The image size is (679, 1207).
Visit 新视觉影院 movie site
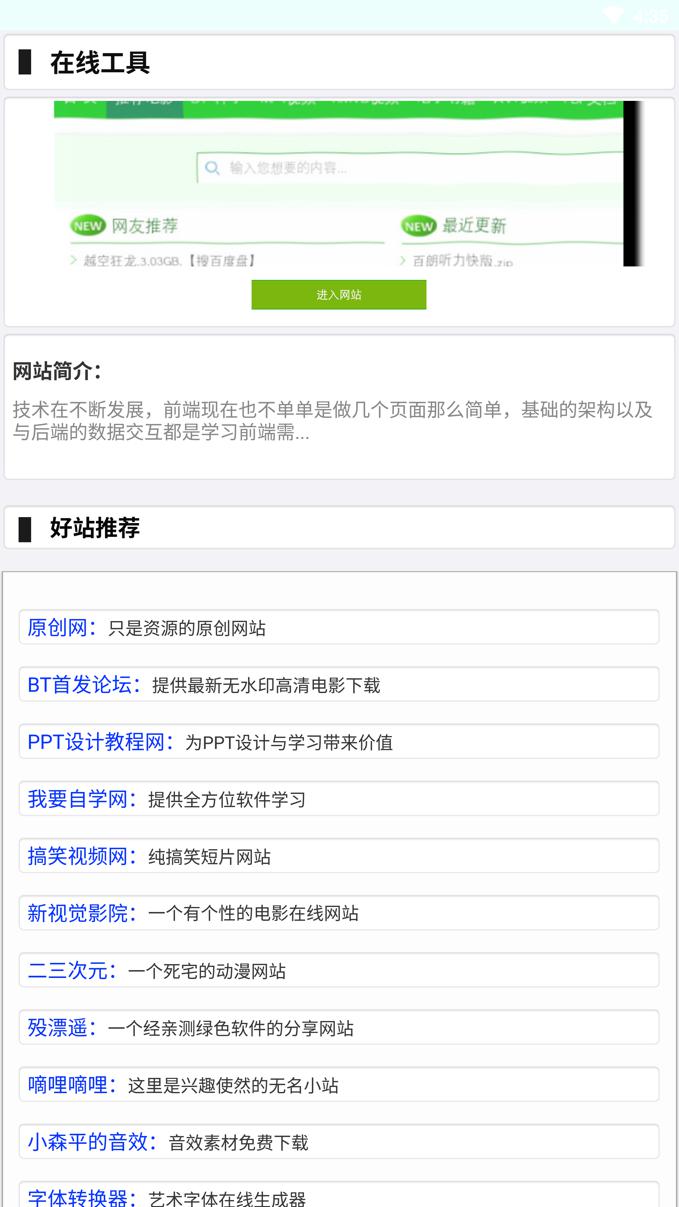[81, 913]
